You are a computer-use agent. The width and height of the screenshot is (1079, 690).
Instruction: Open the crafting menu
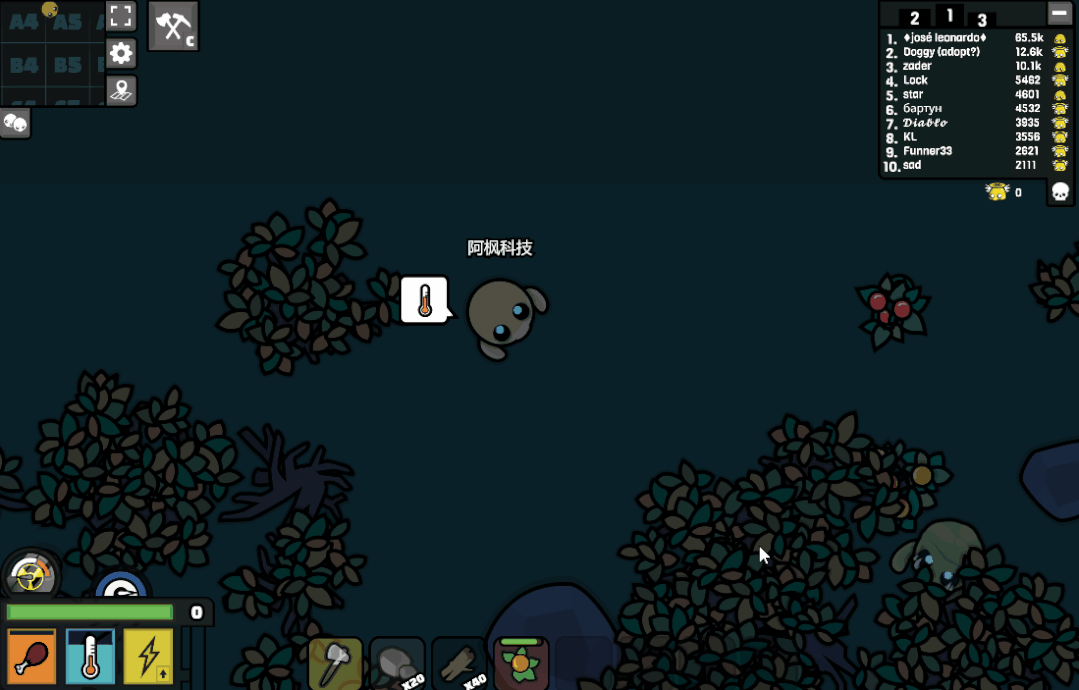pos(173,26)
